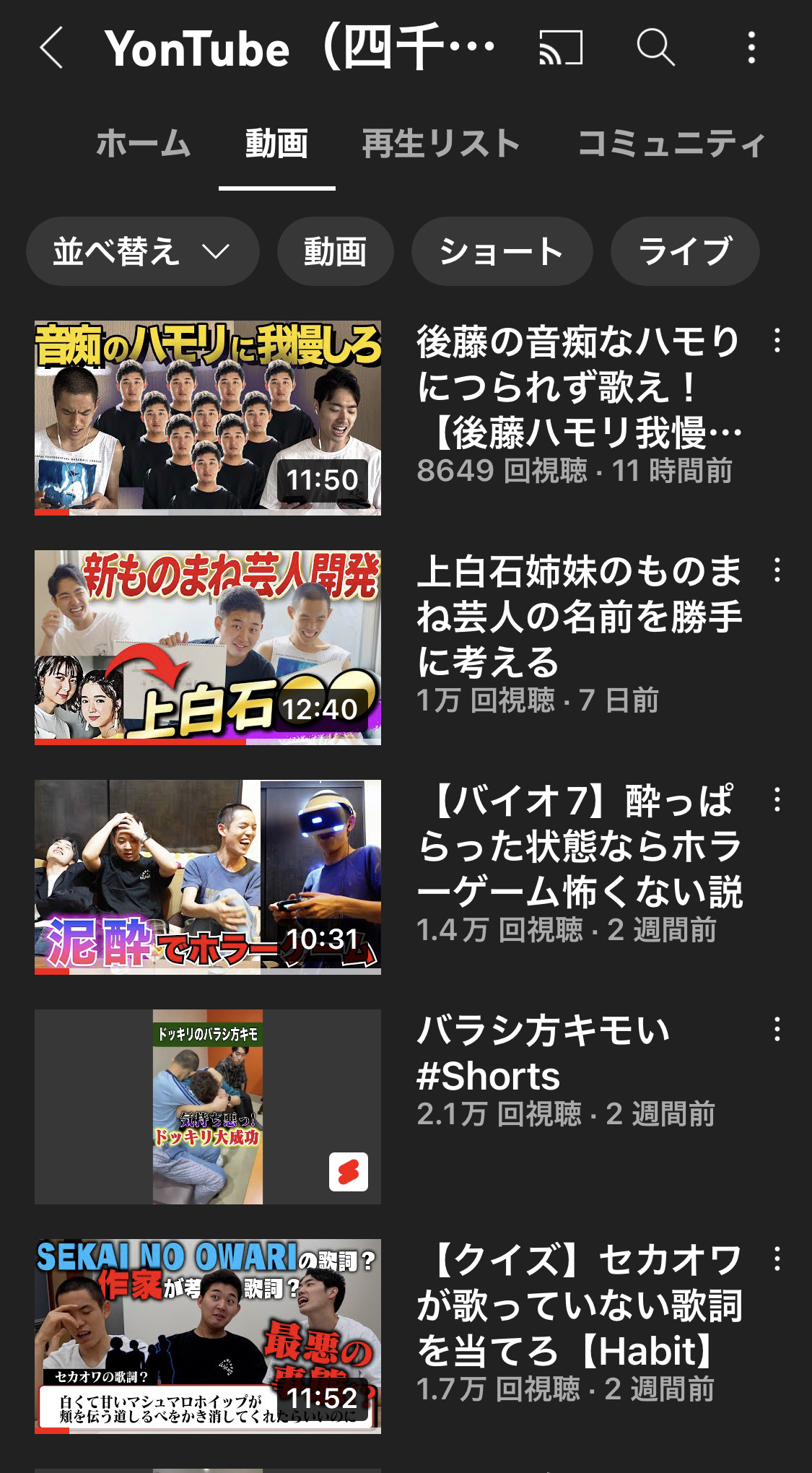Viewport: 812px width, 1473px height.
Task: Open the channel overflow menu
Action: (x=751, y=48)
